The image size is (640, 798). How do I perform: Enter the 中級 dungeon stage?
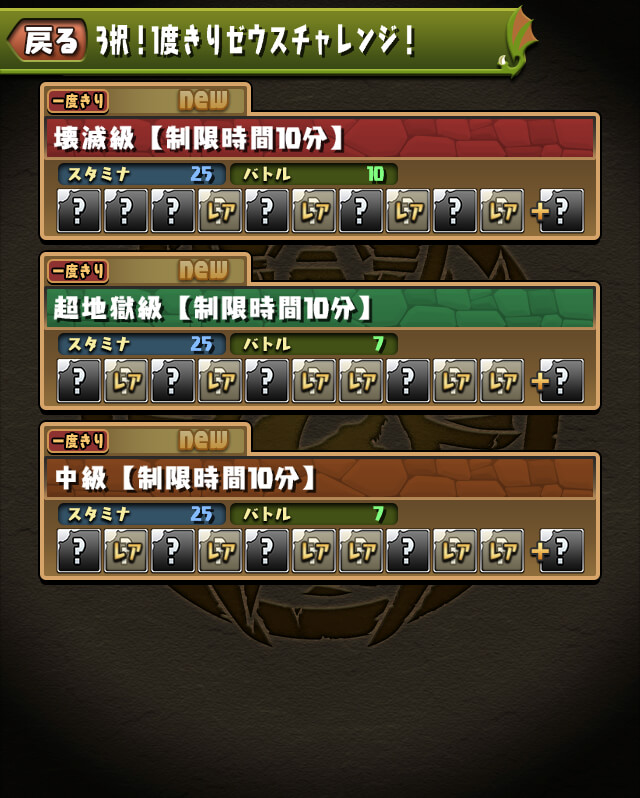tap(320, 479)
